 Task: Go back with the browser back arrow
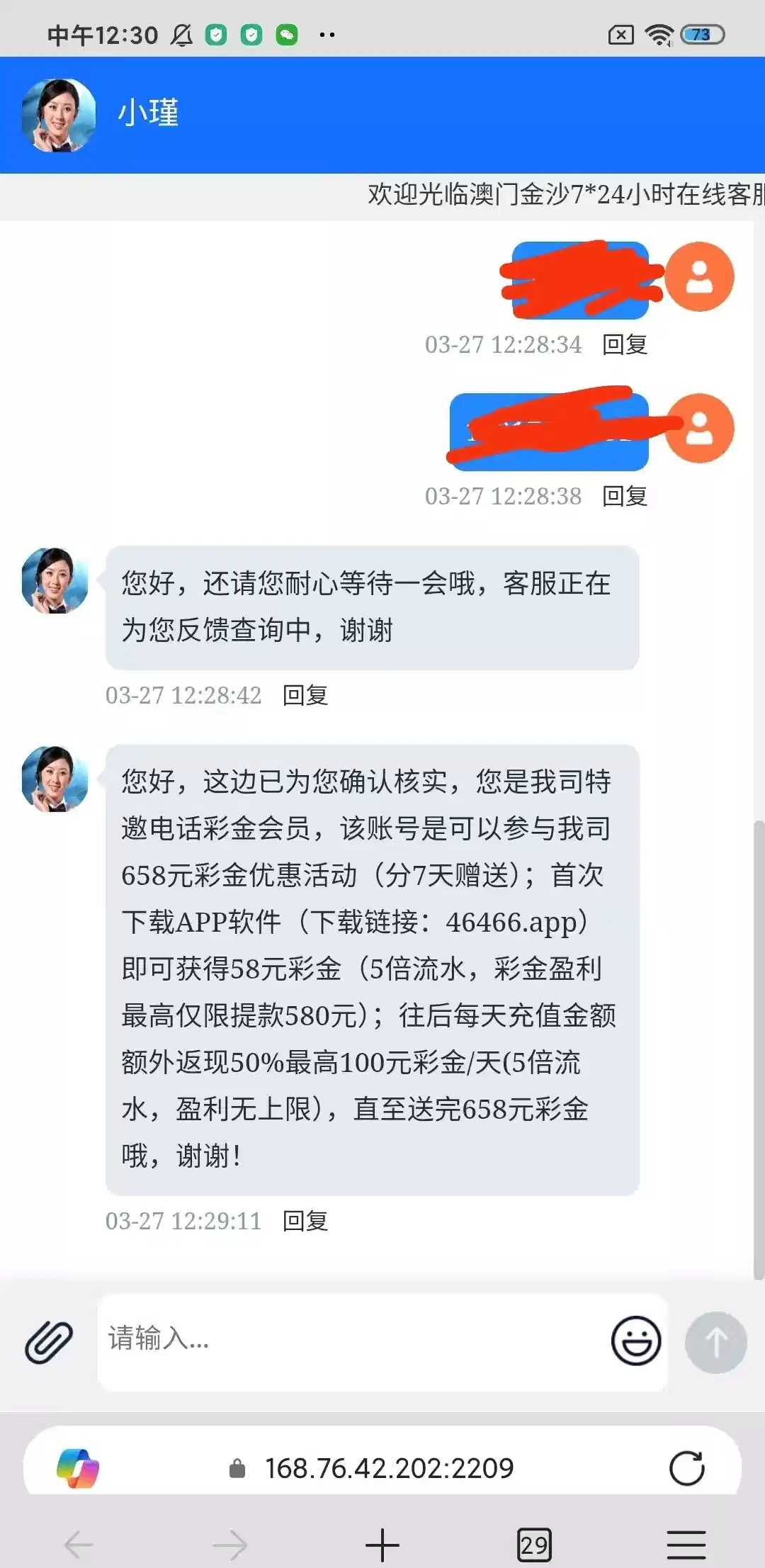[x=79, y=1545]
